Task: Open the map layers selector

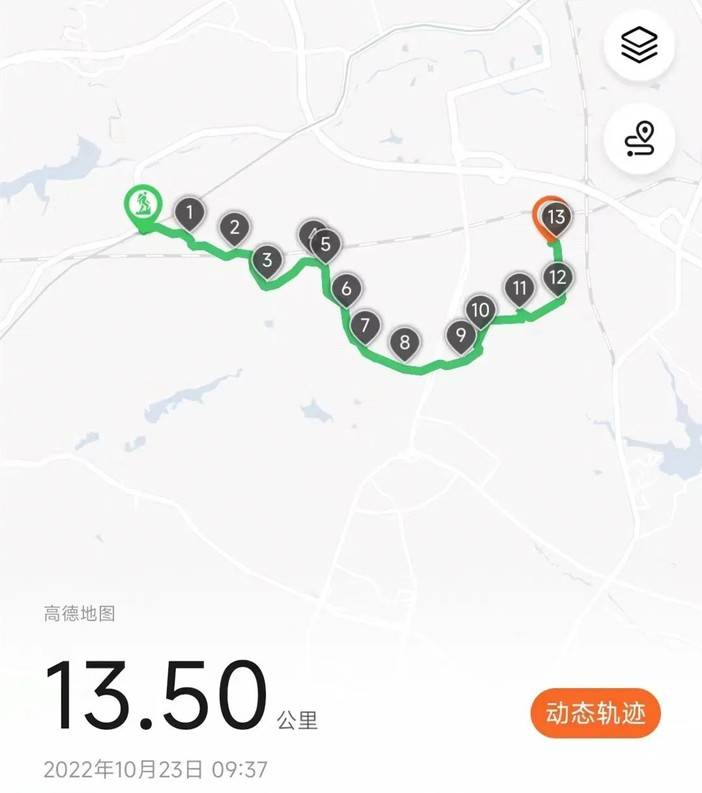Action: tap(639, 47)
